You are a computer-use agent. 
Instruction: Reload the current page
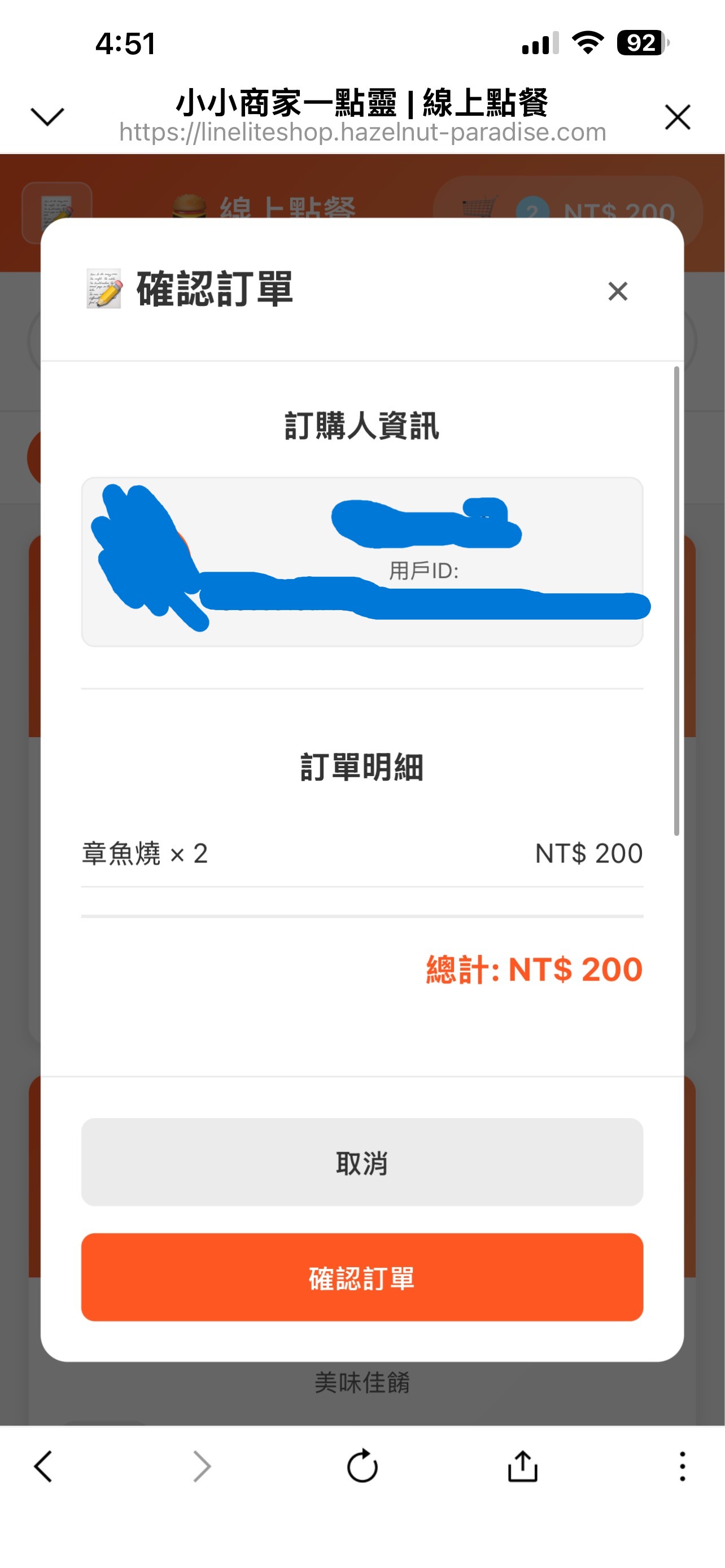click(362, 1466)
